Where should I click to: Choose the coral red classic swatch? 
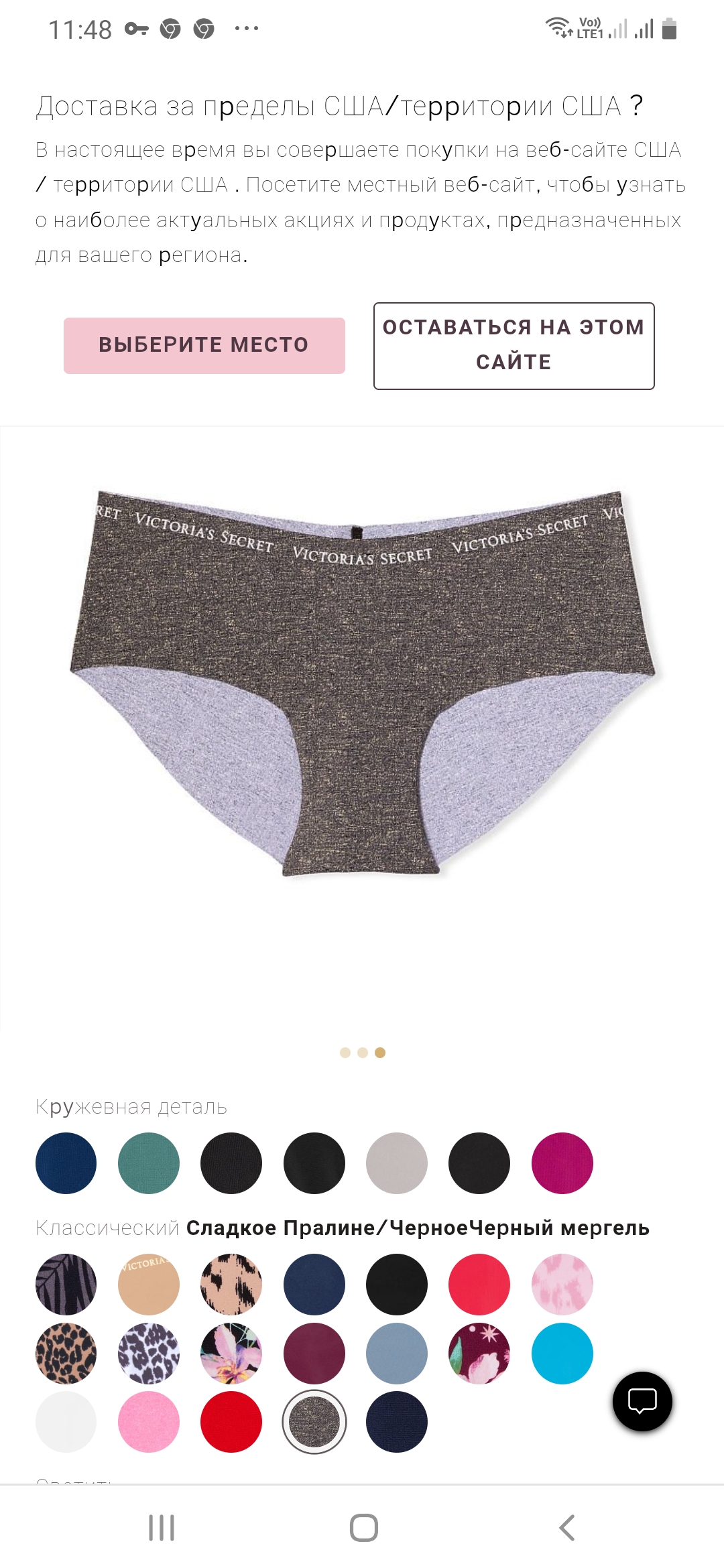coord(479,1285)
